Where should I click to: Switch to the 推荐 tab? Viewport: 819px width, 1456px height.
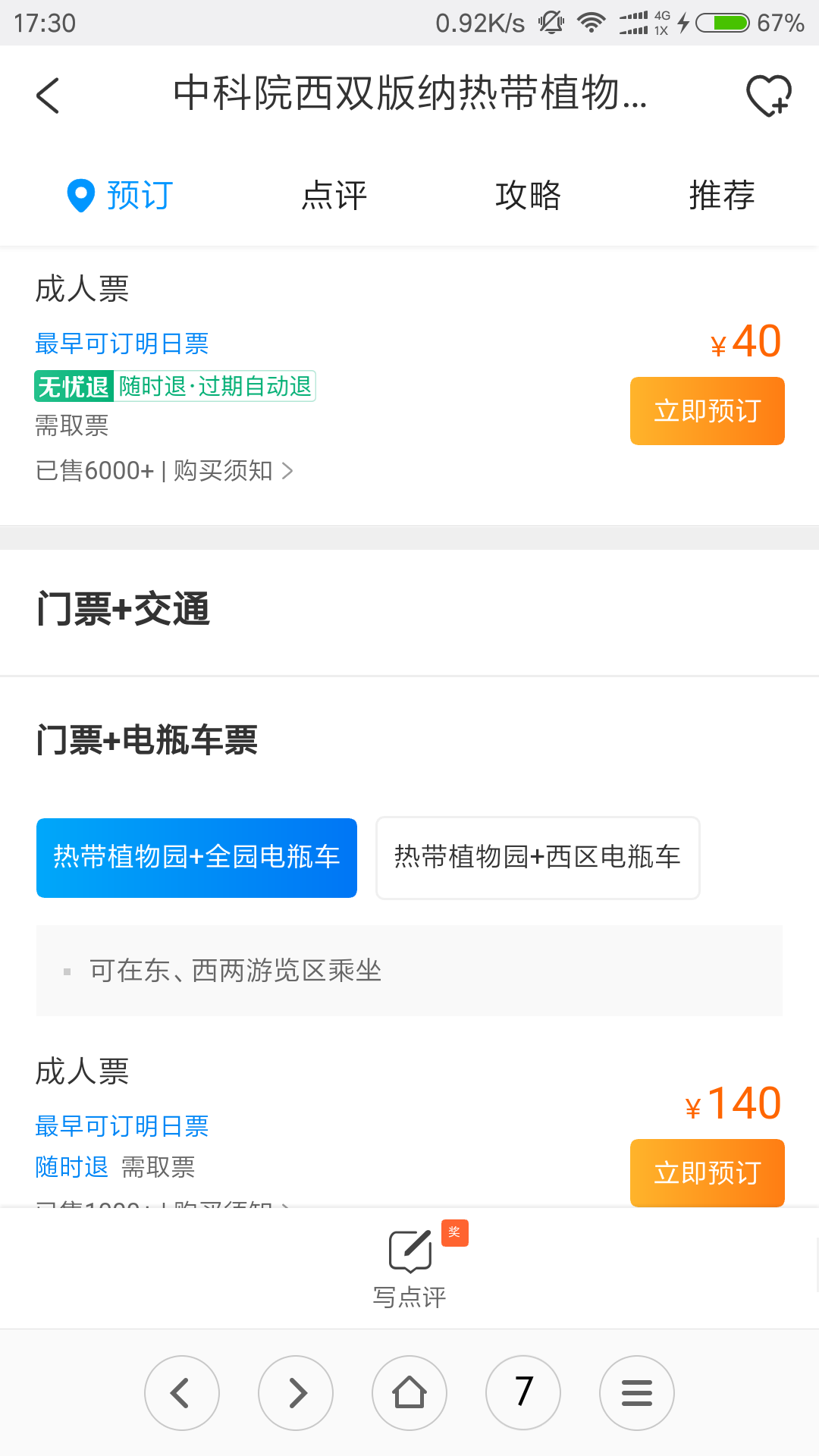point(722,196)
